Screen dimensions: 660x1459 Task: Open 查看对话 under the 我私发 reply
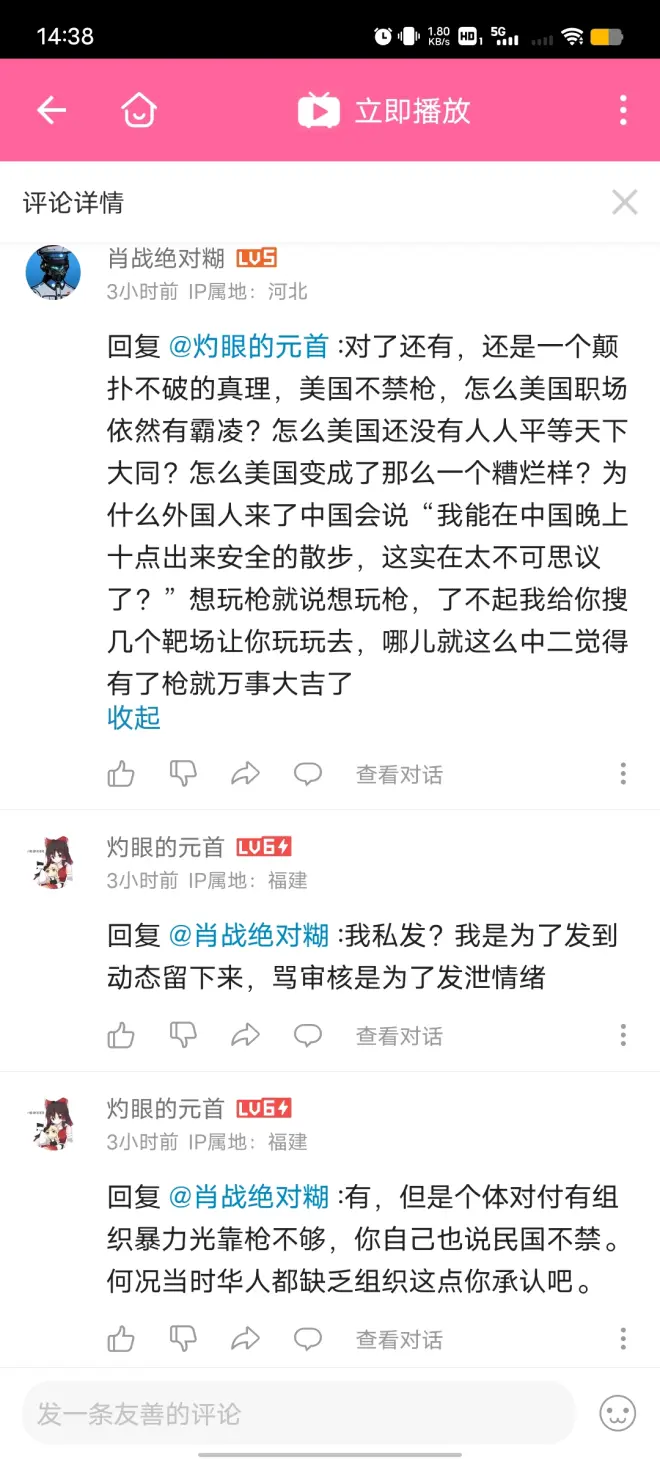point(399,1036)
